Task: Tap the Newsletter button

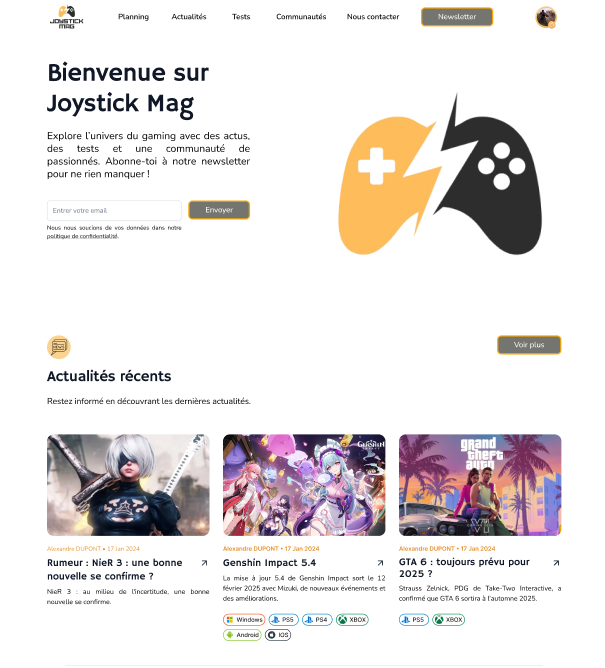Action: click(457, 17)
